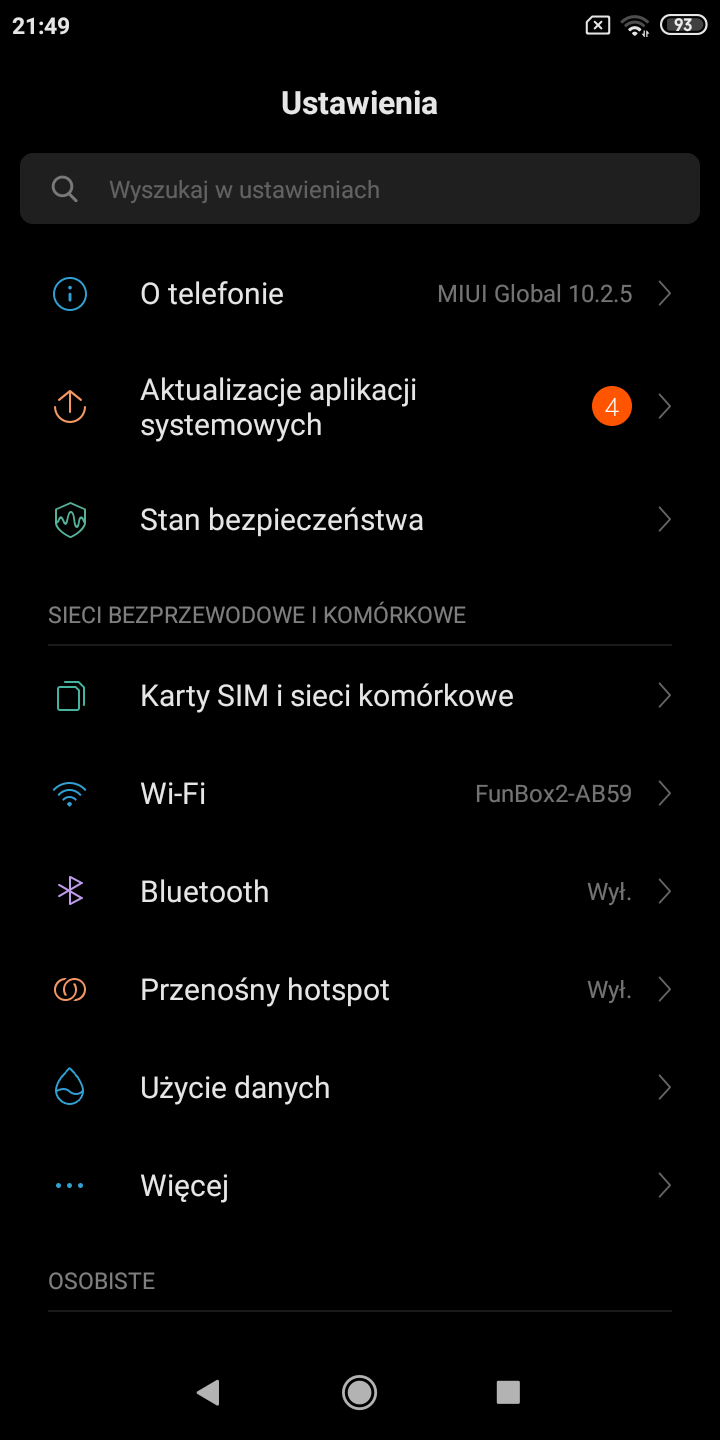Select the Użycie danych droplet icon

coord(69,1087)
